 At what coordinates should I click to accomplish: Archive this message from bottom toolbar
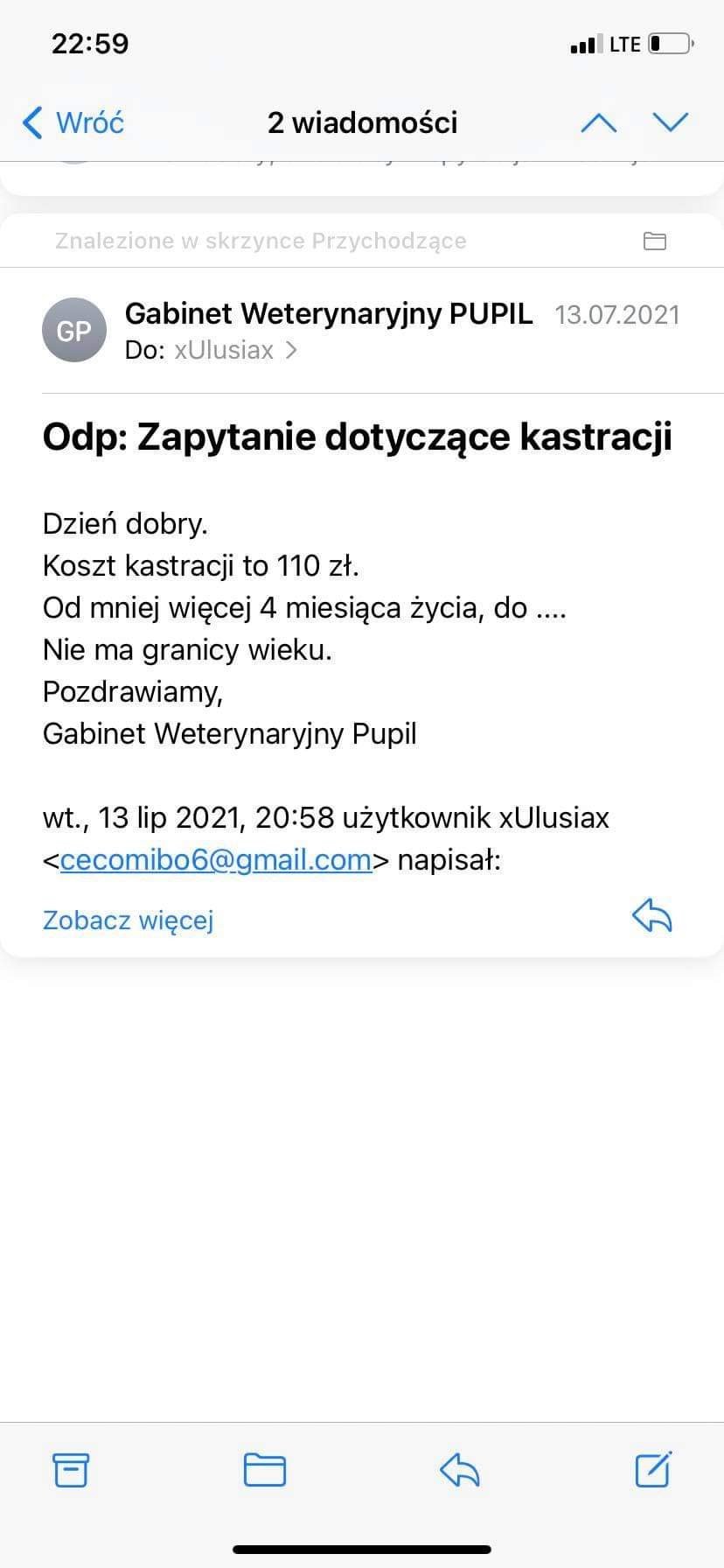[71, 1469]
